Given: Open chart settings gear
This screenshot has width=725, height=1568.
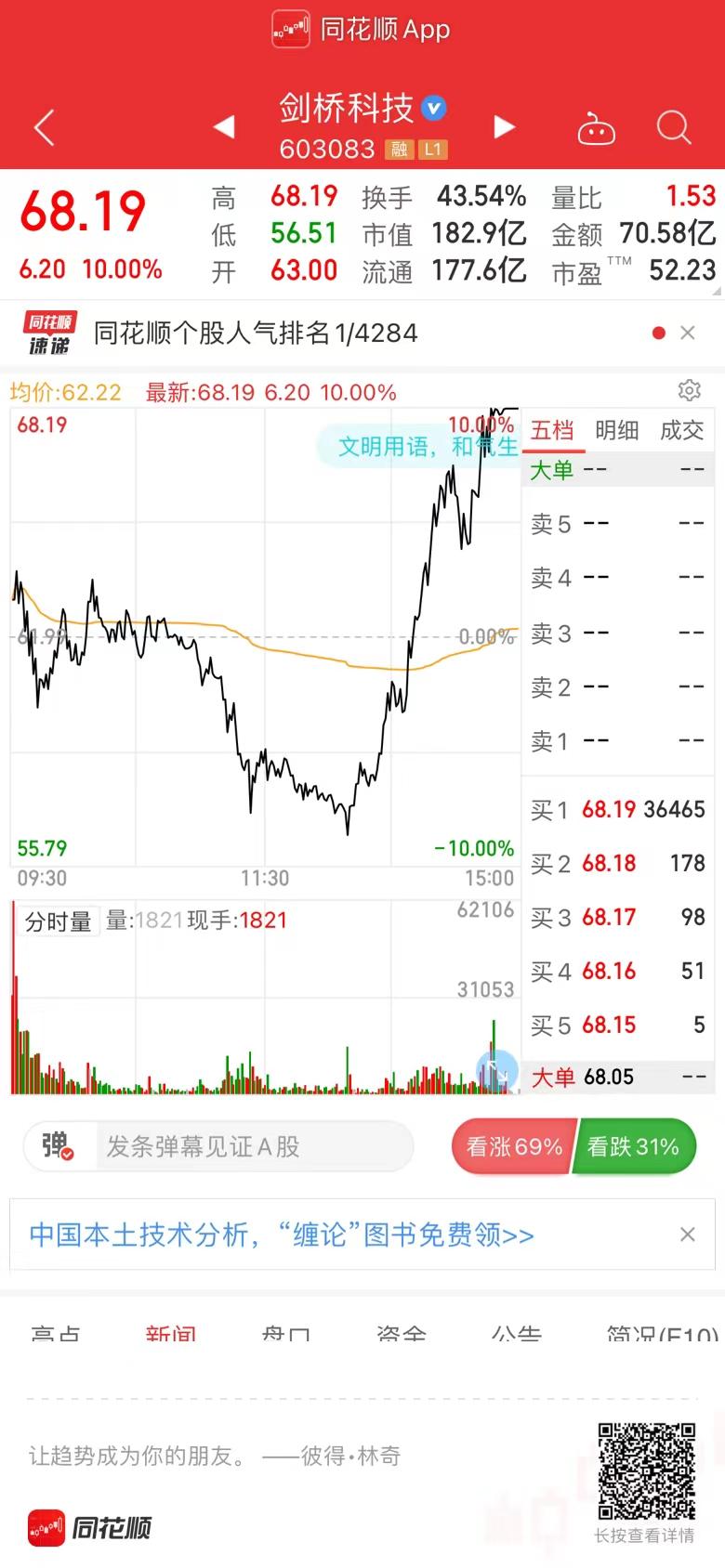Looking at the screenshot, I should [689, 390].
